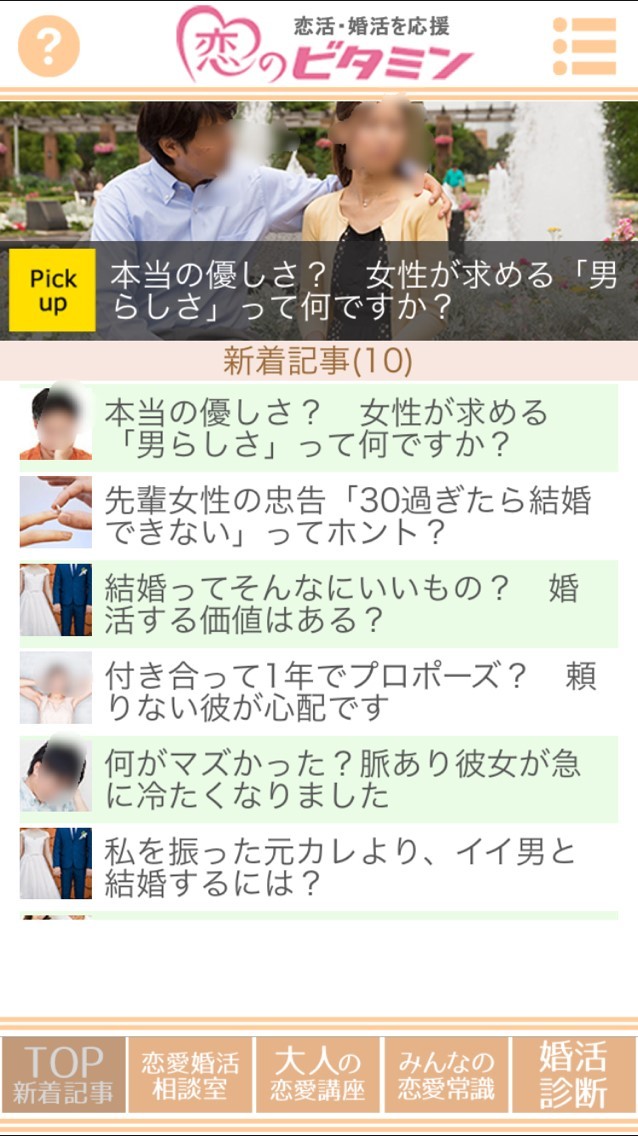Switch to 恋愛婚活相談室 tab

(x=190, y=1075)
